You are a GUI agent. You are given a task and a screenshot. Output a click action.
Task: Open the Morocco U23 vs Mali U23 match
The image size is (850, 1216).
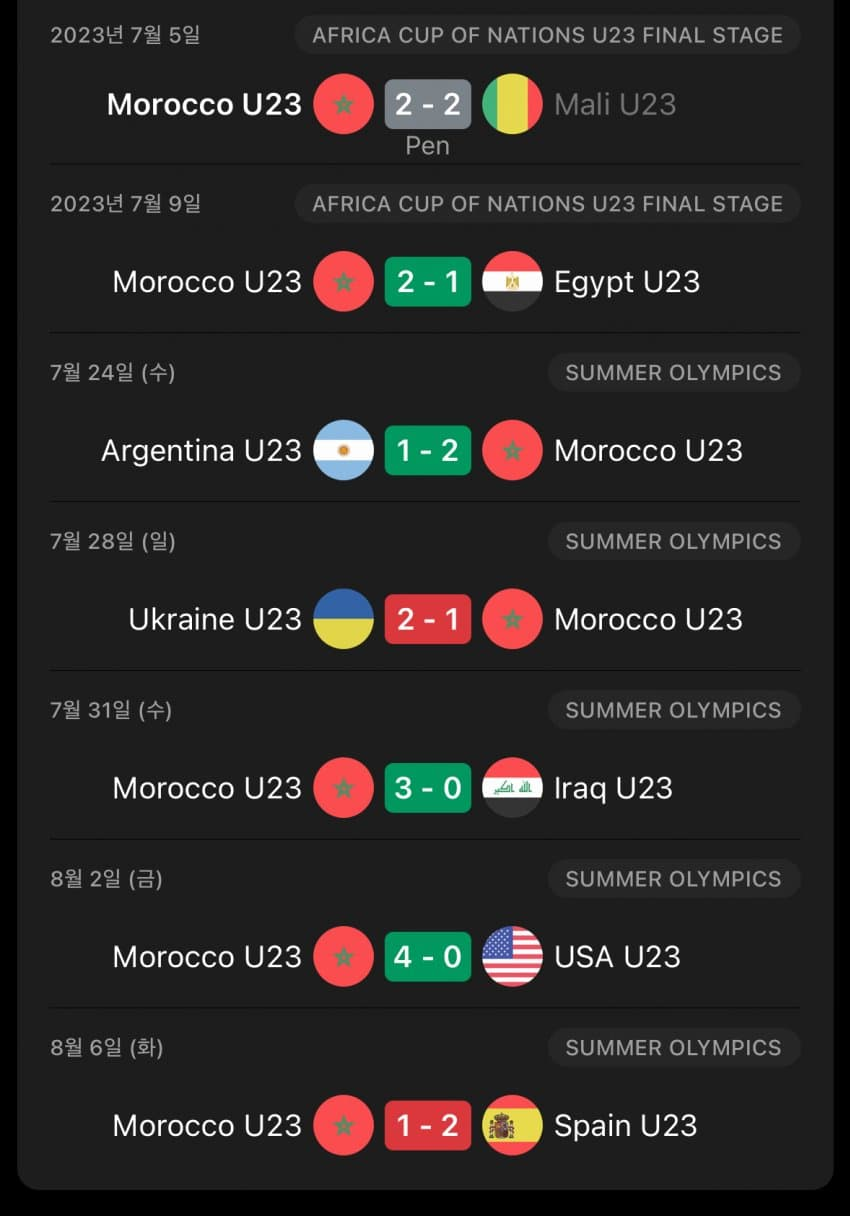point(427,105)
